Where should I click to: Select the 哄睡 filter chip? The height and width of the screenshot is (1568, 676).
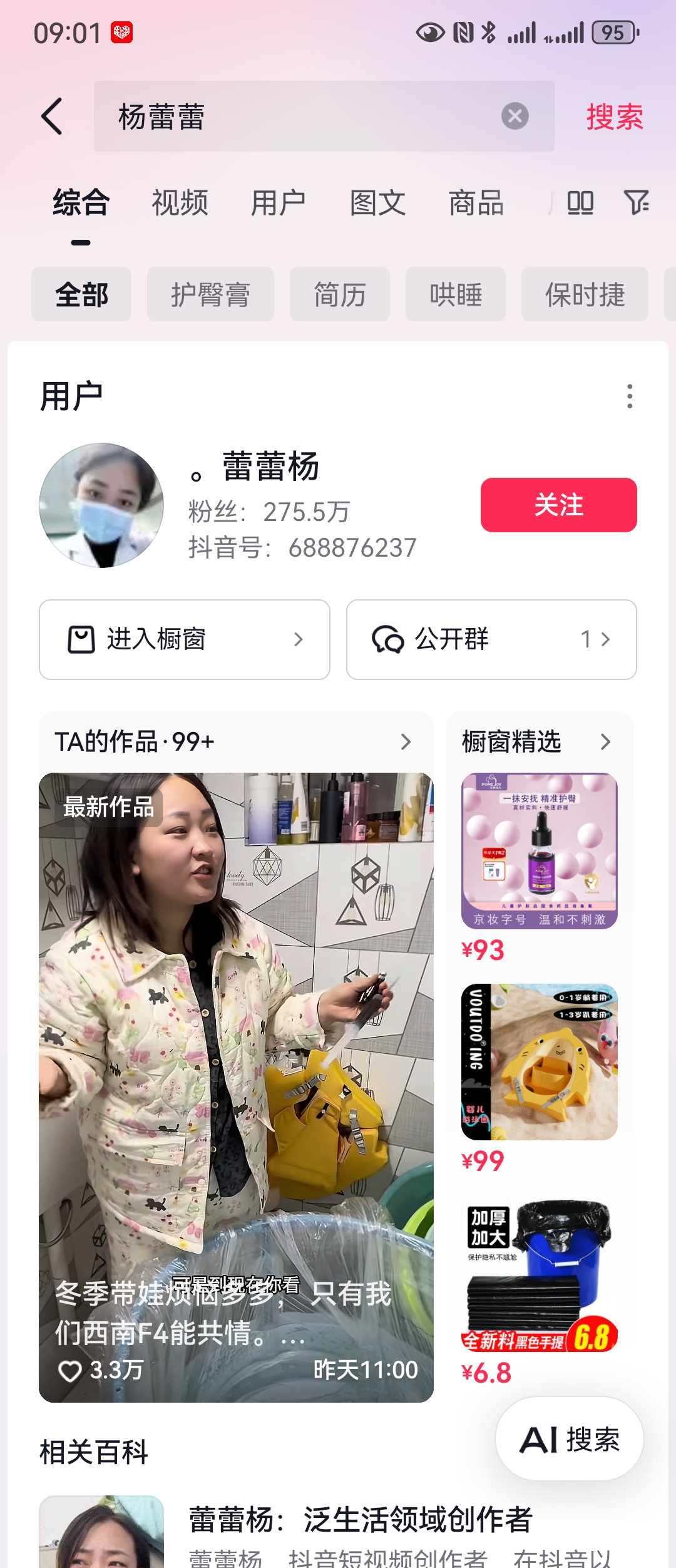[x=455, y=294]
